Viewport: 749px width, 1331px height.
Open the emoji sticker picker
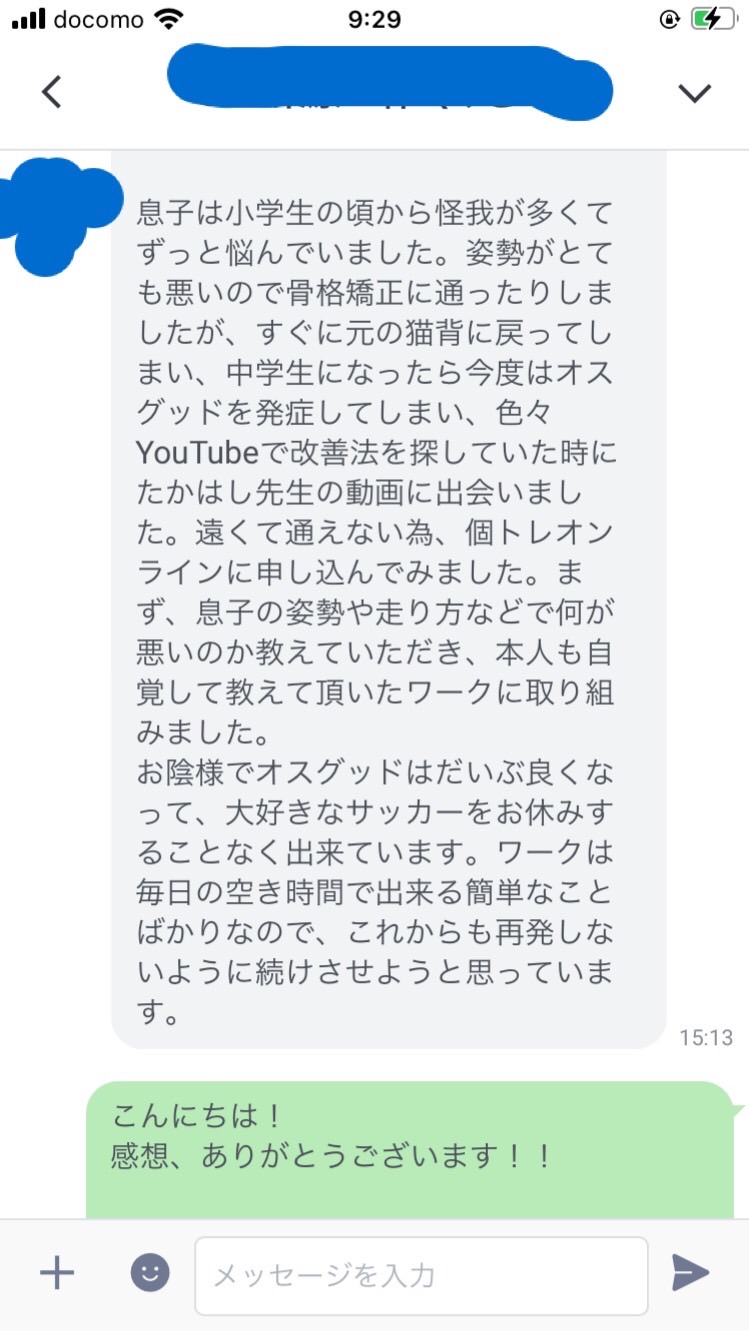click(150, 1273)
